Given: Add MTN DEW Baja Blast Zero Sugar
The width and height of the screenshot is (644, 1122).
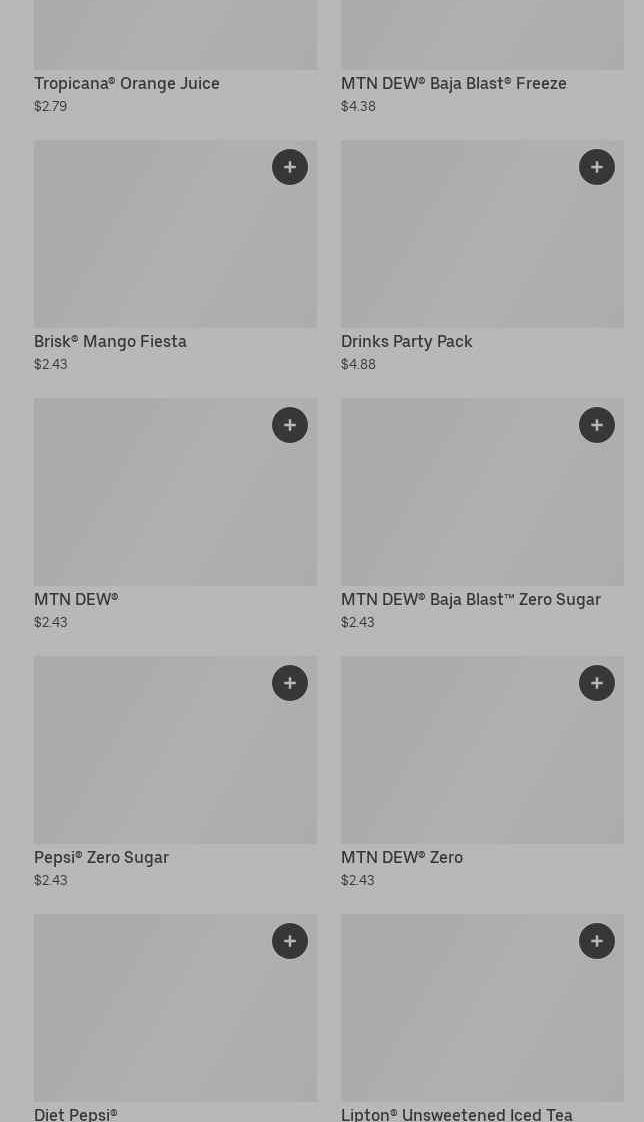Looking at the screenshot, I should 597,425.
